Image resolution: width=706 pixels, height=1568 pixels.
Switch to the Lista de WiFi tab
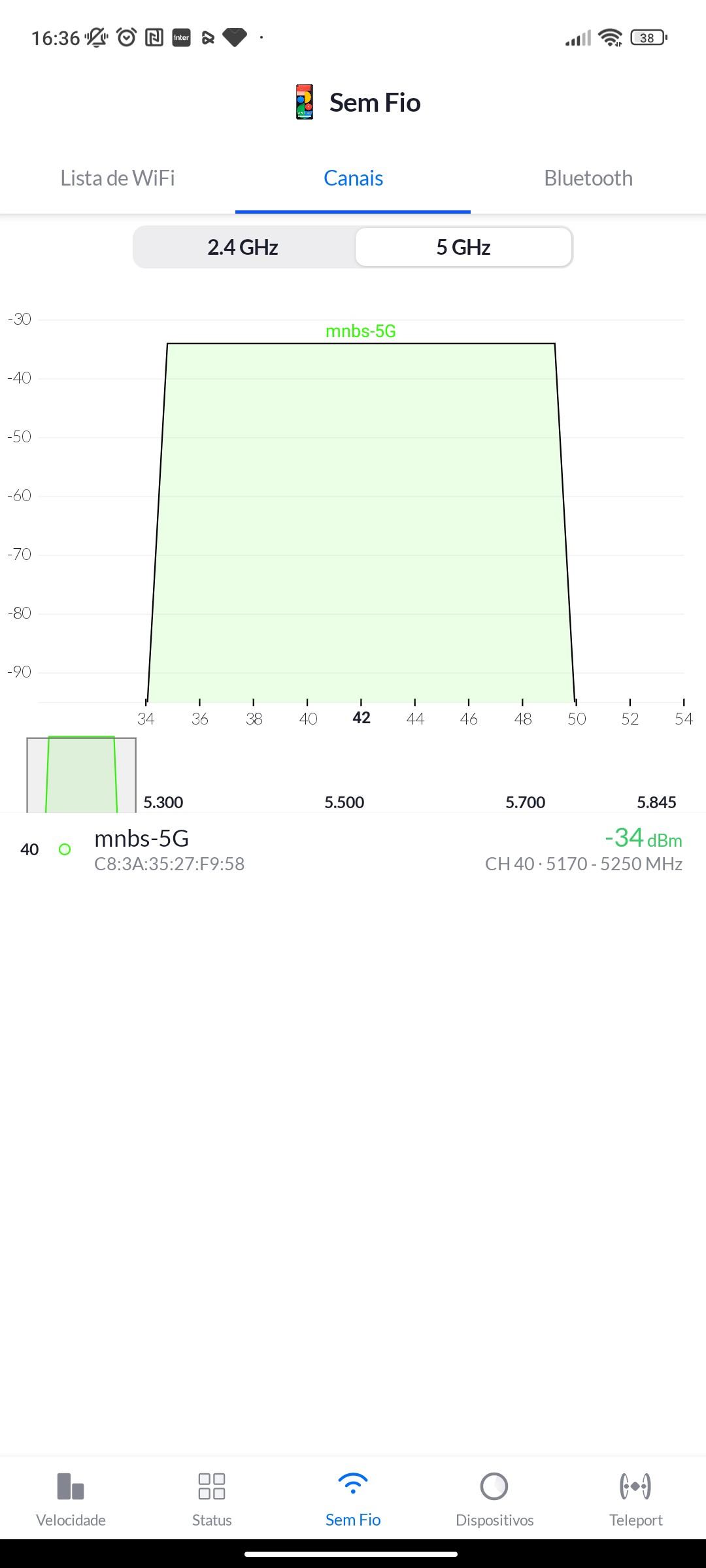coord(118,178)
